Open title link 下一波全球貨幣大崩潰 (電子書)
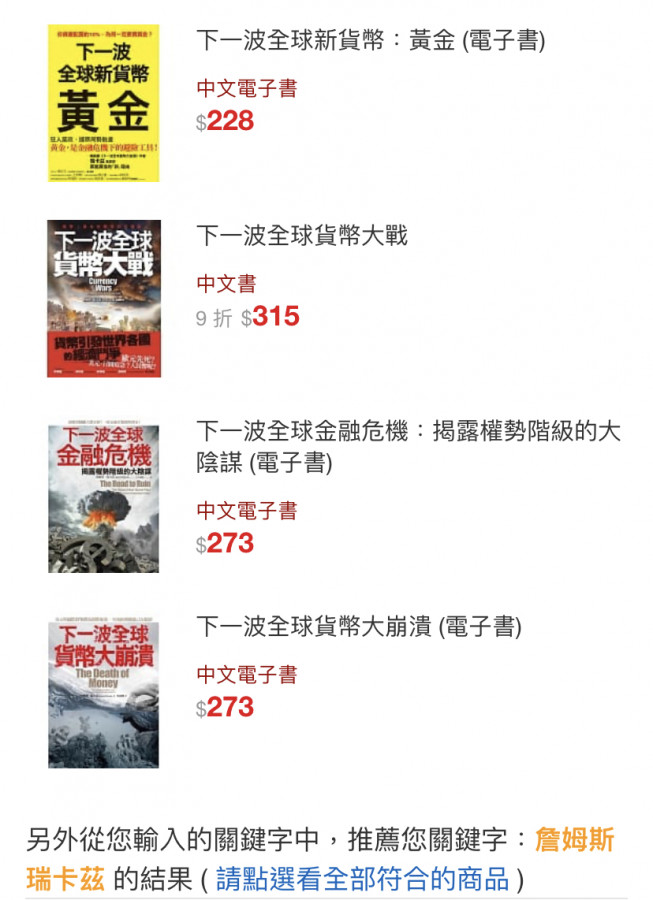This screenshot has width=653, height=900. pyautogui.click(x=359, y=627)
